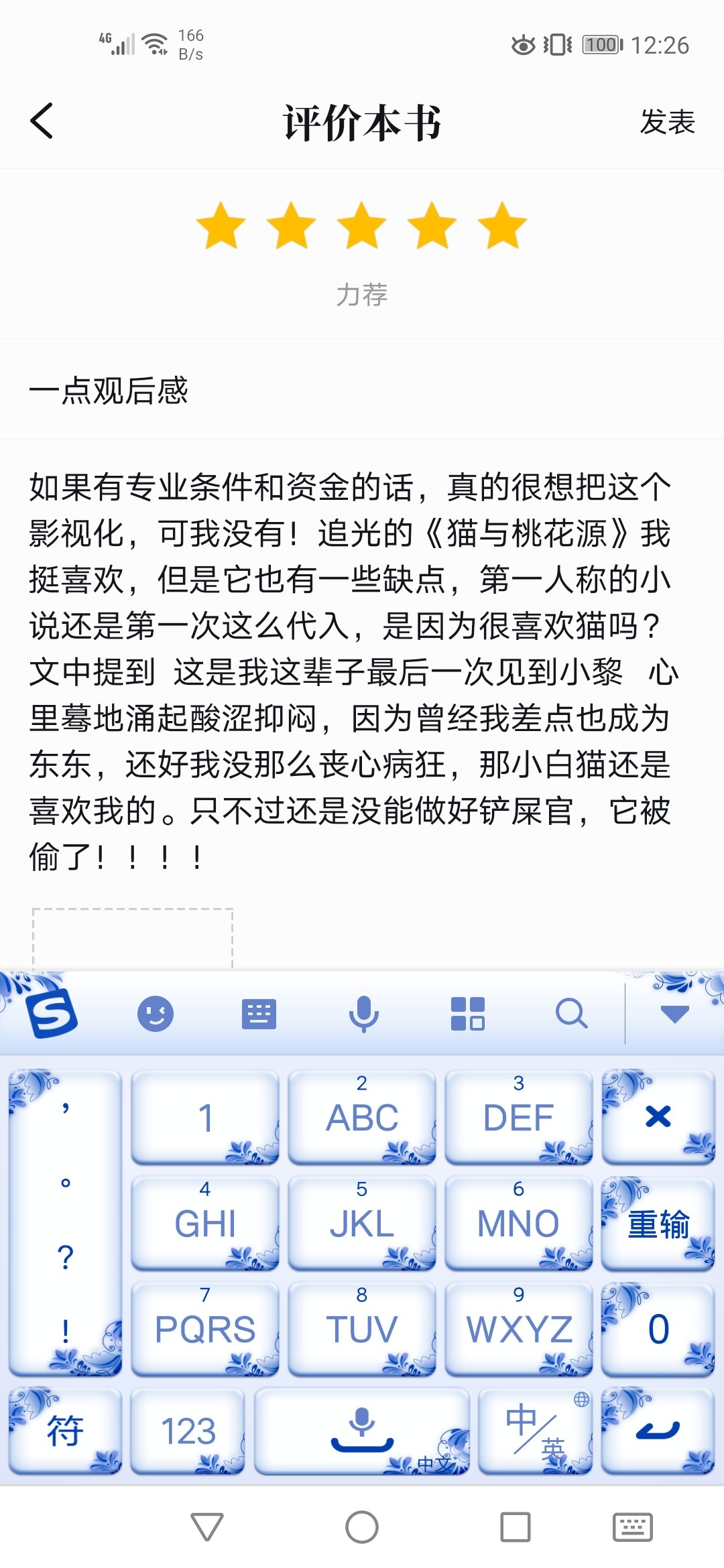The width and height of the screenshot is (724, 1568).
Task: Open the keyboard toolbox grid icon
Action: tap(467, 1013)
